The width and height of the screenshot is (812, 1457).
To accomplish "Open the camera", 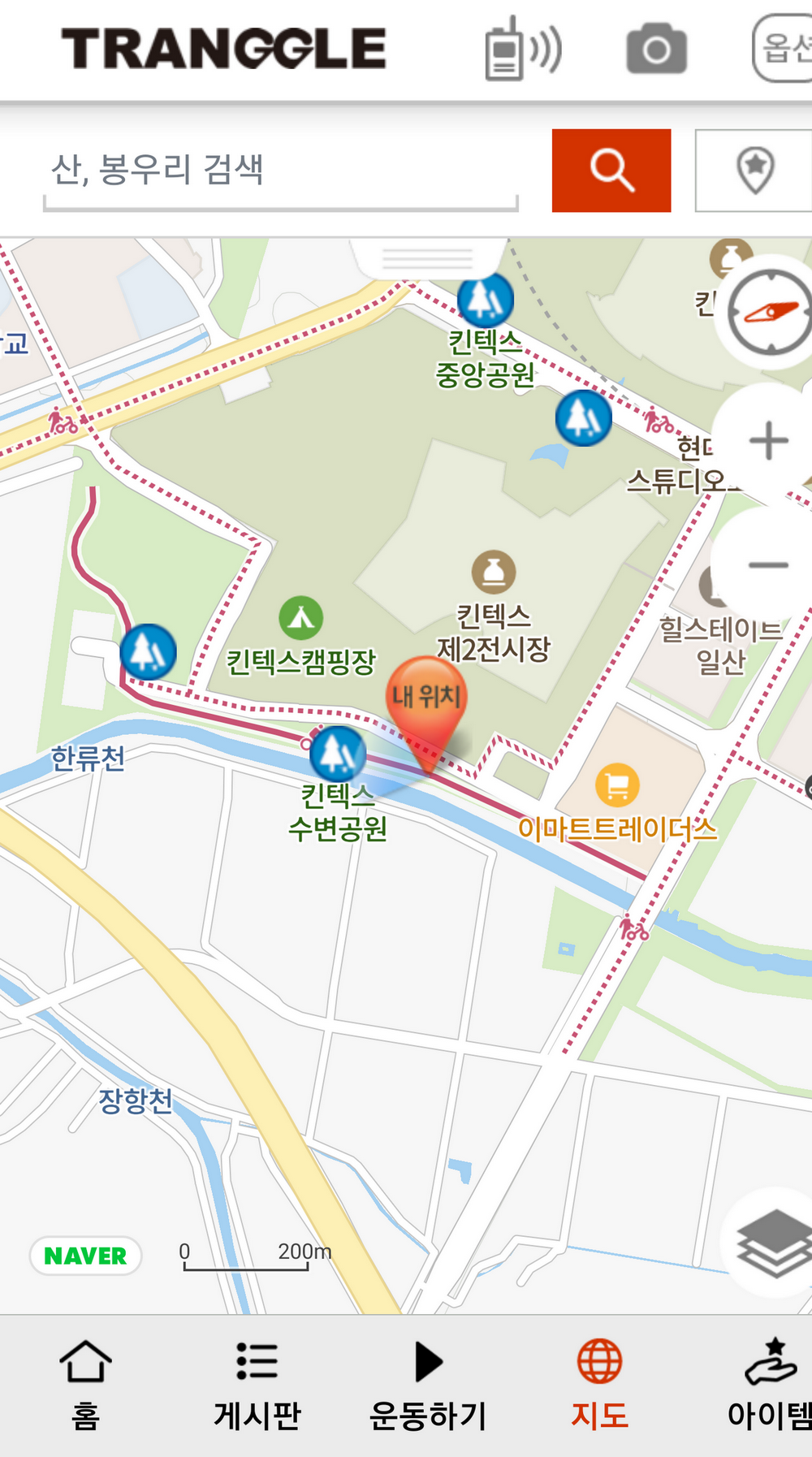I will (x=656, y=49).
